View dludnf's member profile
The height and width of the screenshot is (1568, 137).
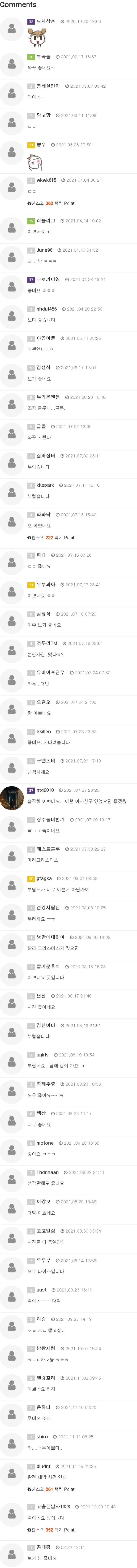point(43,1466)
